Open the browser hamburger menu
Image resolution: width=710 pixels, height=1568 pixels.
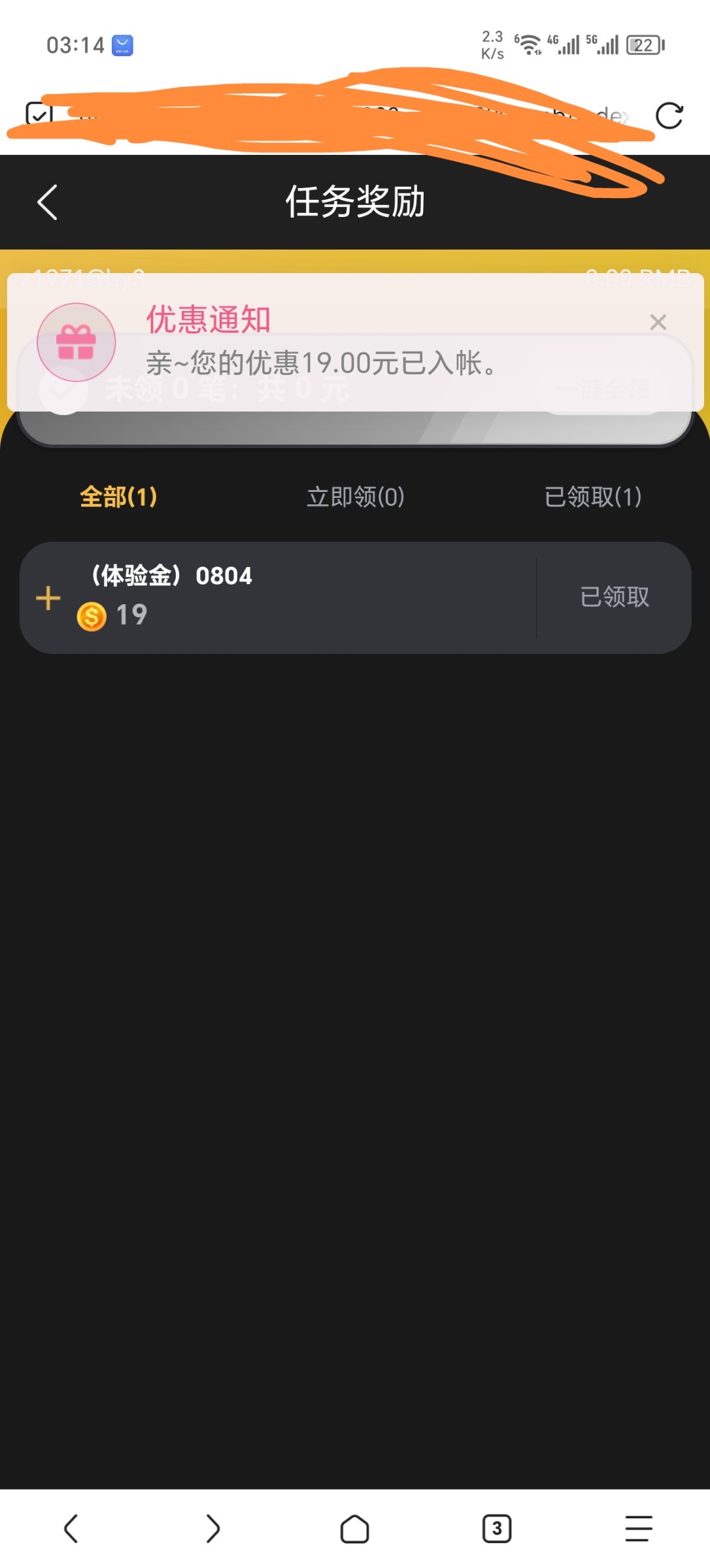[639, 1529]
